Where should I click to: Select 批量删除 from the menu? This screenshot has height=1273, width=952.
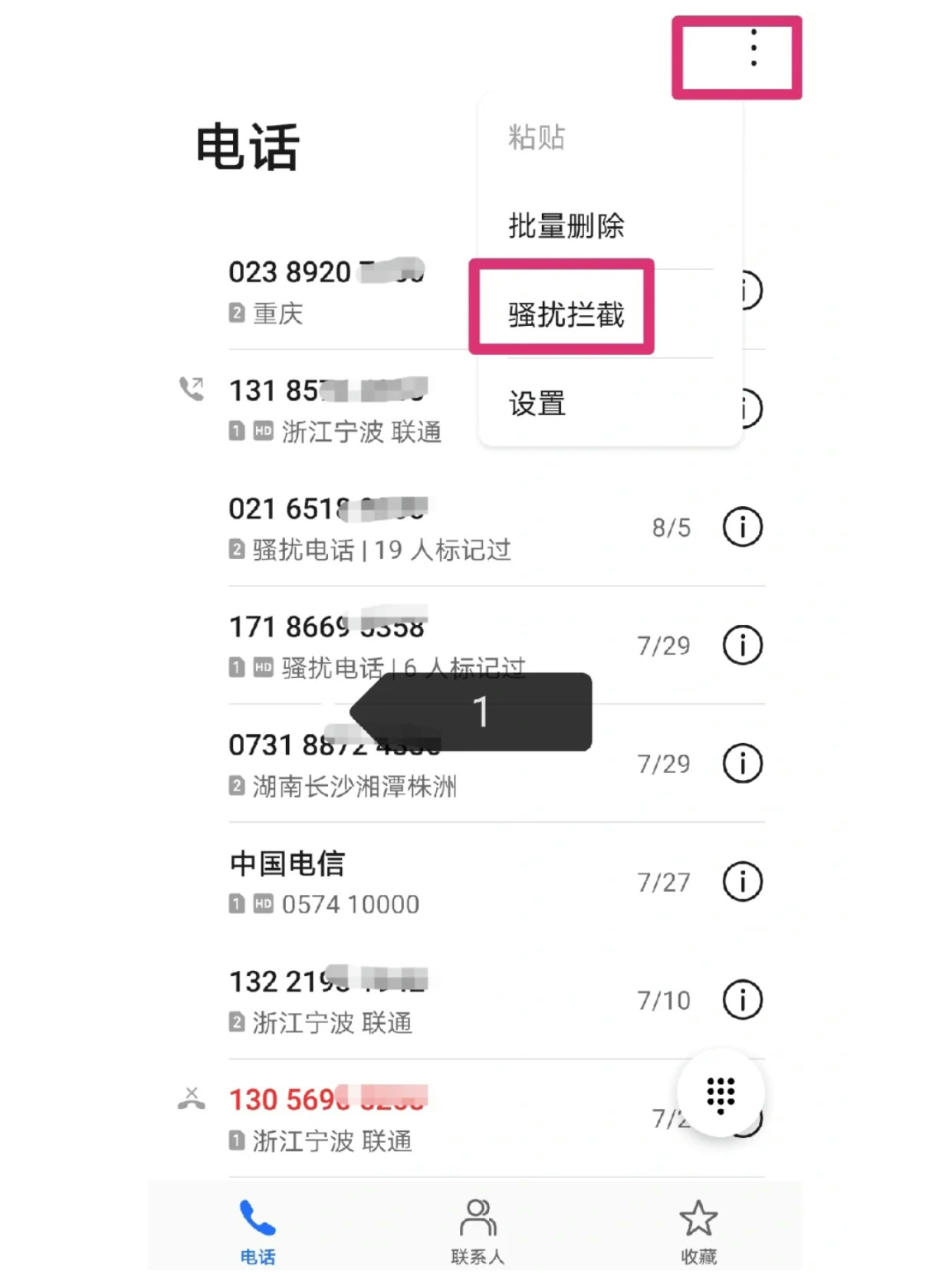pyautogui.click(x=566, y=225)
